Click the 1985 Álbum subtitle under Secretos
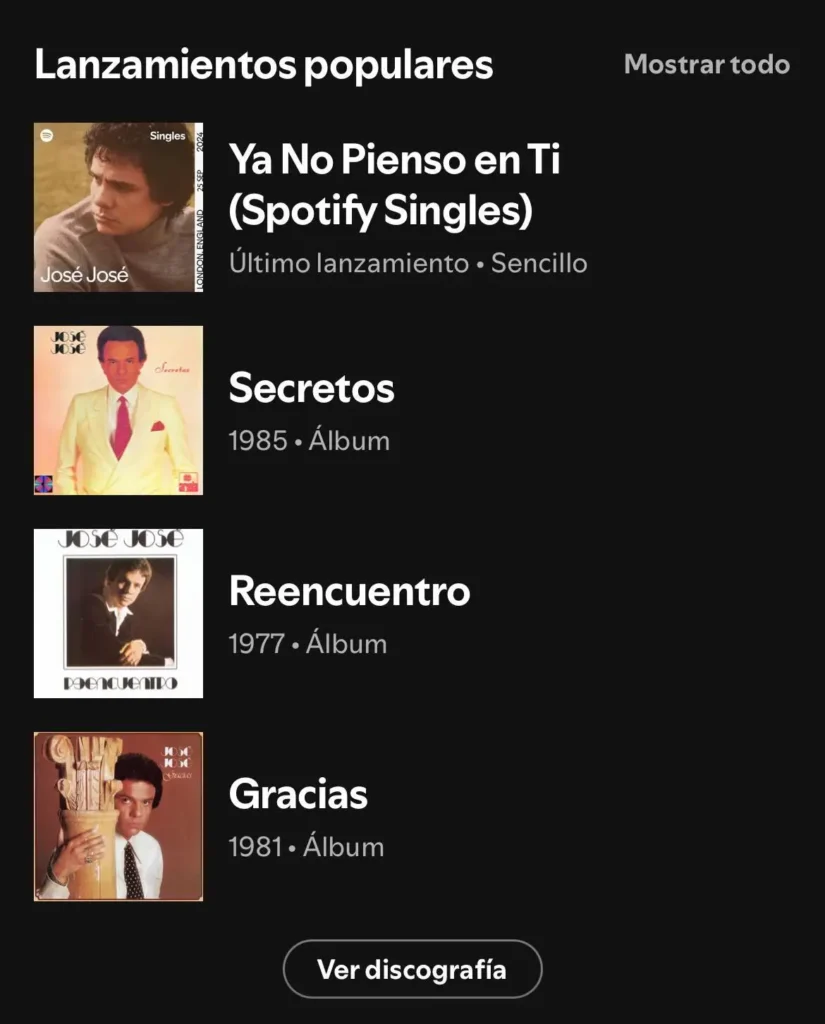This screenshot has width=825, height=1024. 309,440
